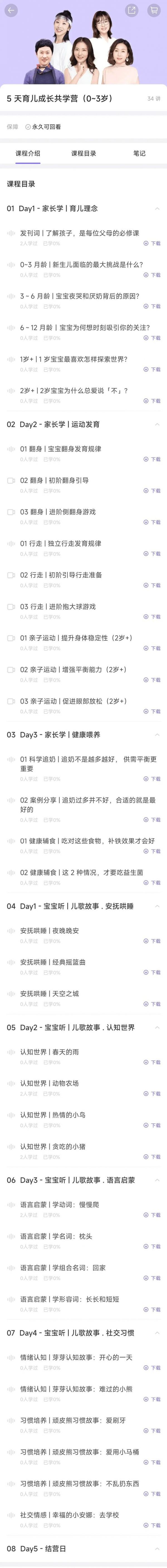Viewport: 167px width, 1568px height.
Task: Select the 课程介绍 tab
Action: click(x=28, y=153)
